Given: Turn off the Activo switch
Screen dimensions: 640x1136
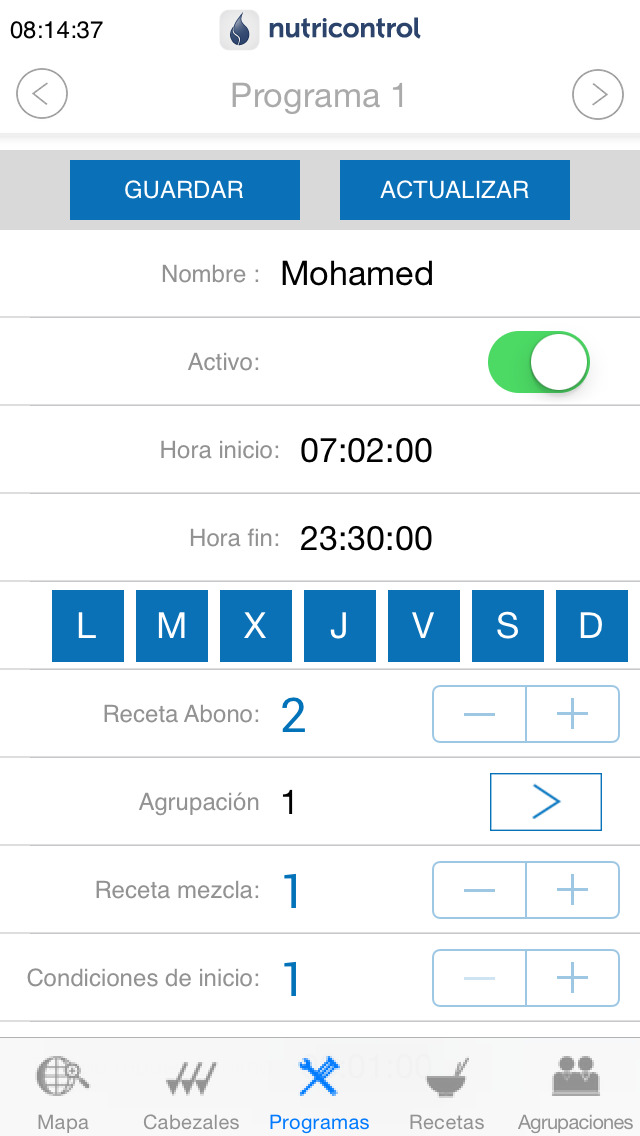Looking at the screenshot, I should (x=539, y=362).
